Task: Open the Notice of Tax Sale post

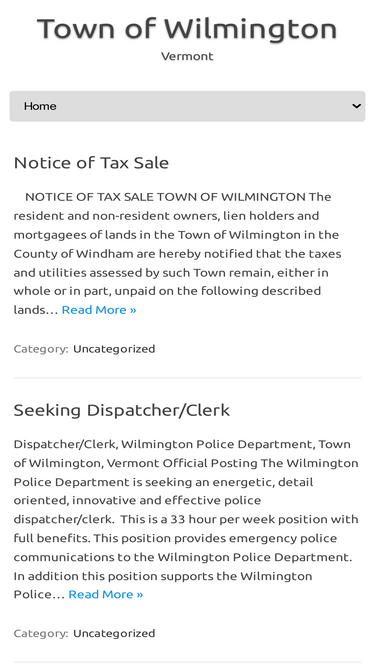Action: 91,163
